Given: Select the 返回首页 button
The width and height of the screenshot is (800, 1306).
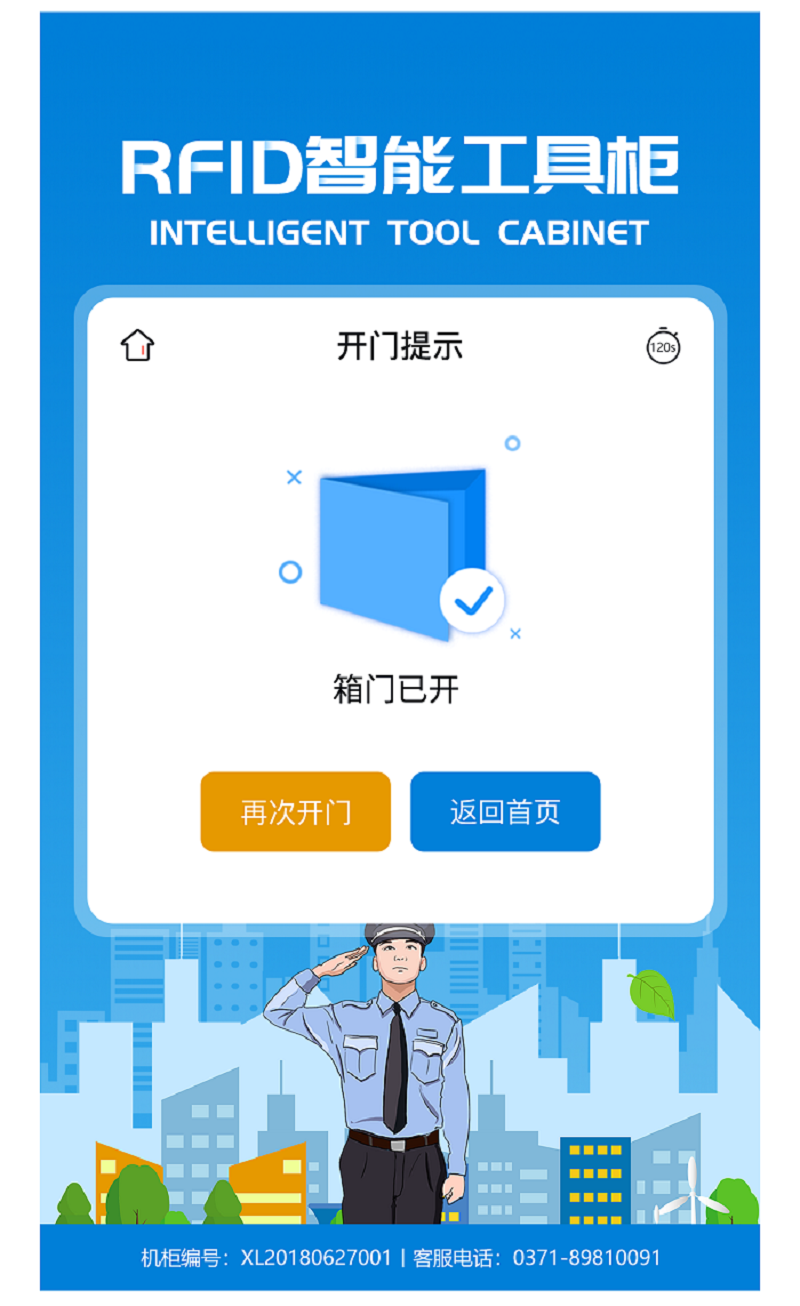Looking at the screenshot, I should [x=505, y=811].
